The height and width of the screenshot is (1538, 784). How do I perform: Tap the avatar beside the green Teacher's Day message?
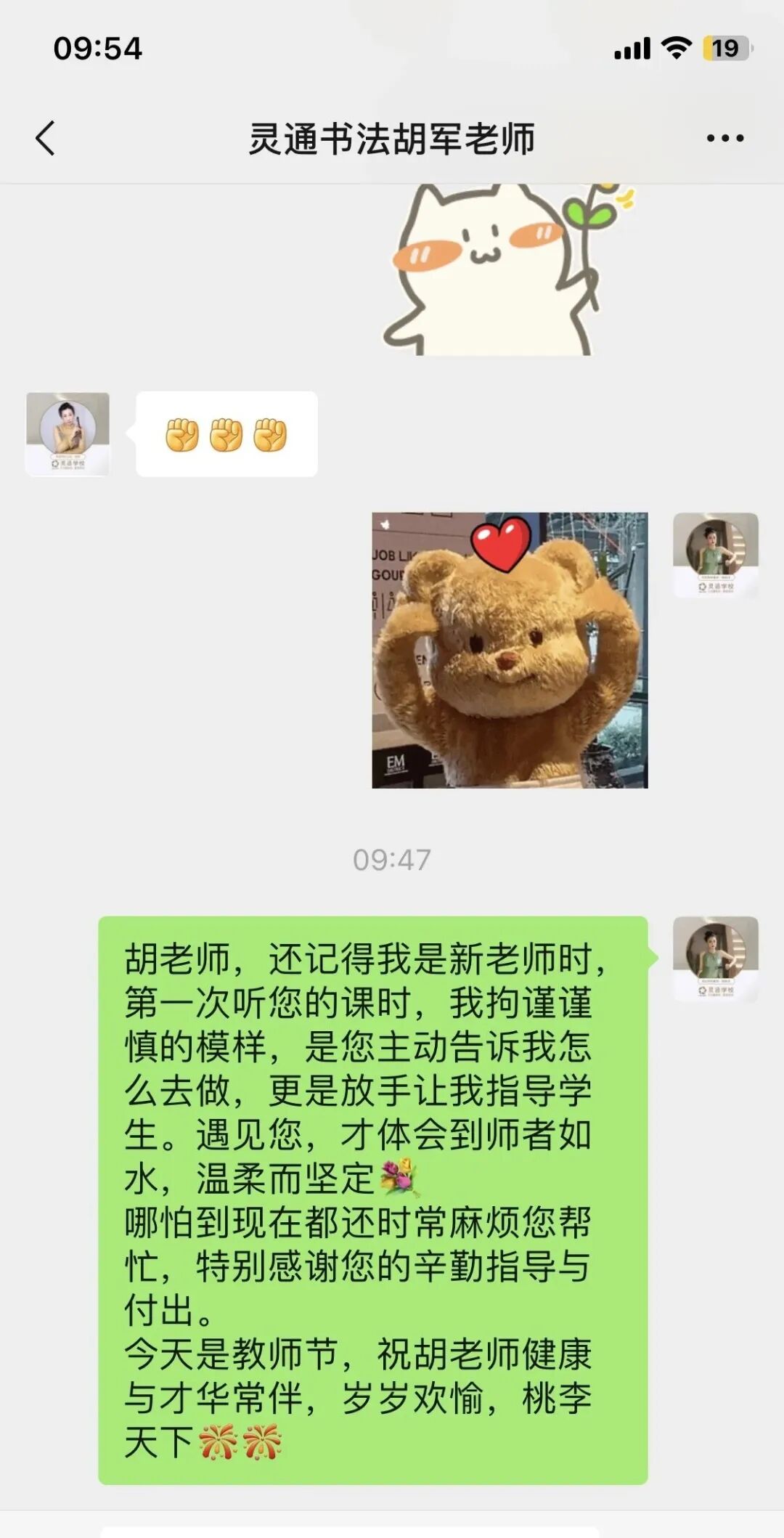715,958
